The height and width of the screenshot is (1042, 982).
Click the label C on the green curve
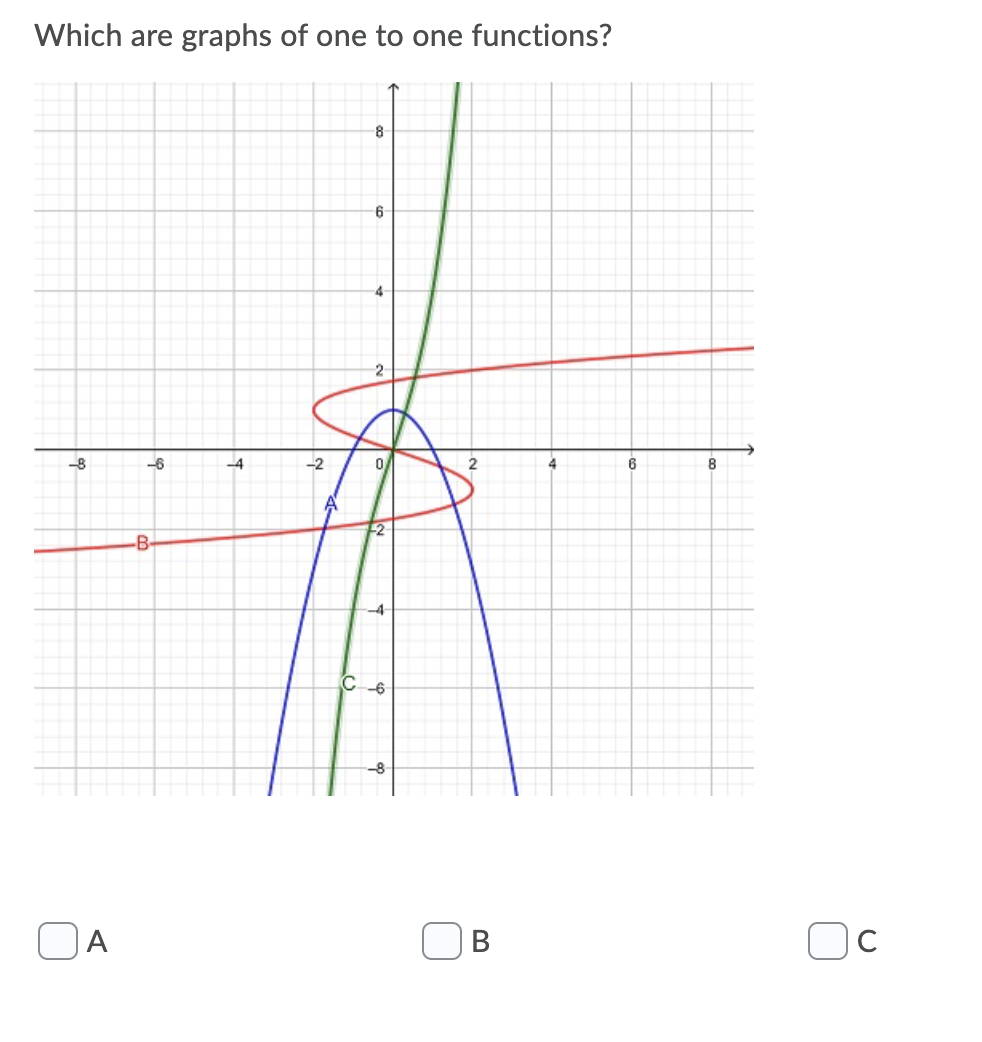[347, 684]
